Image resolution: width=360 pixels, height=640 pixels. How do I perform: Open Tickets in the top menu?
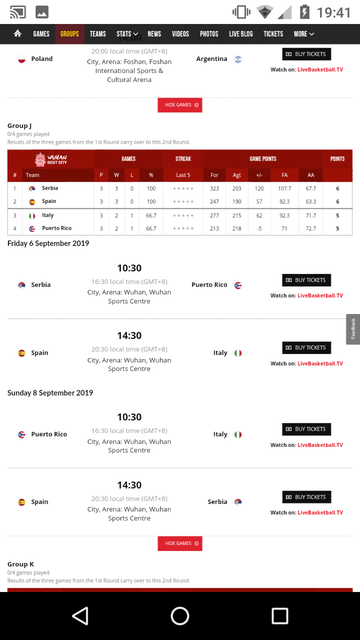[x=273, y=34]
